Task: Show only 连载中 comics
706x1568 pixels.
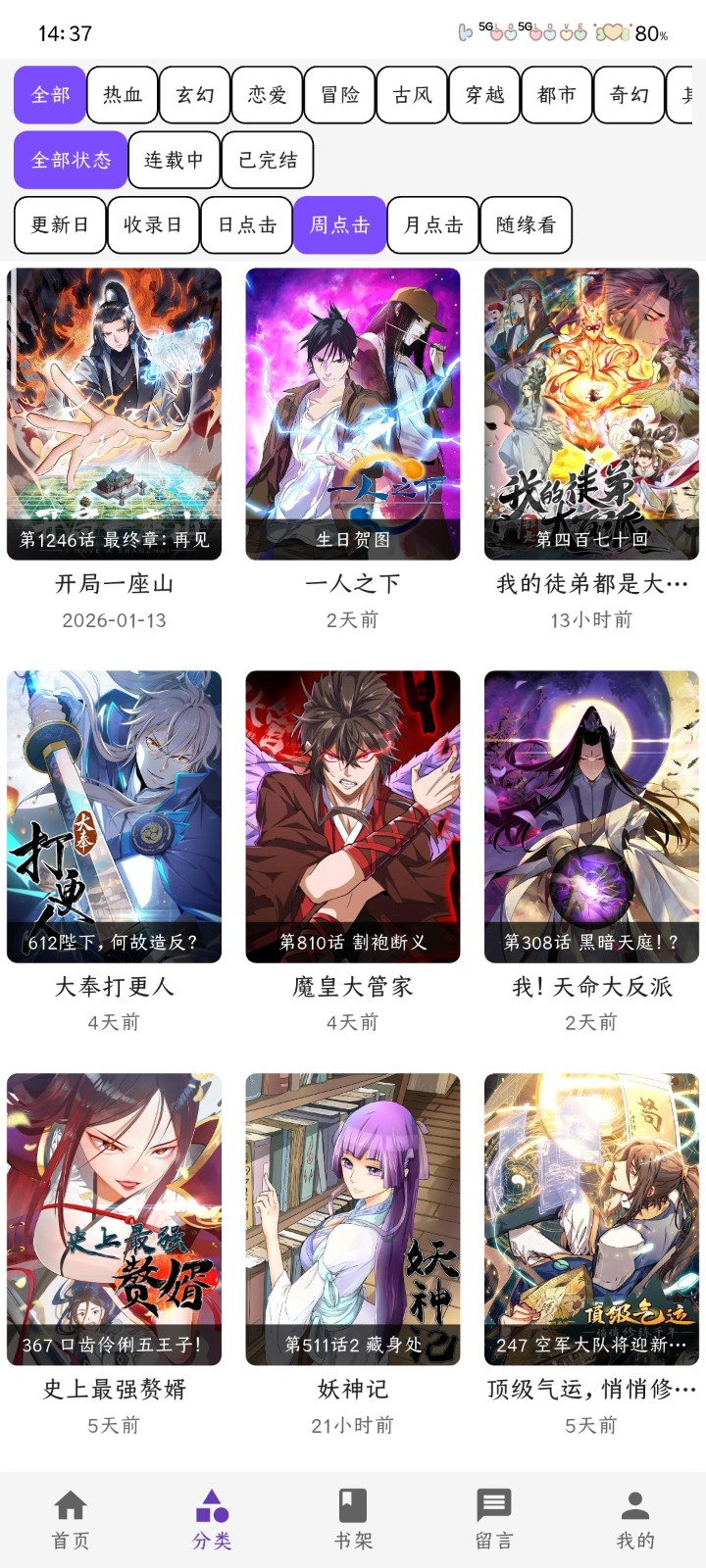Action: click(x=174, y=160)
